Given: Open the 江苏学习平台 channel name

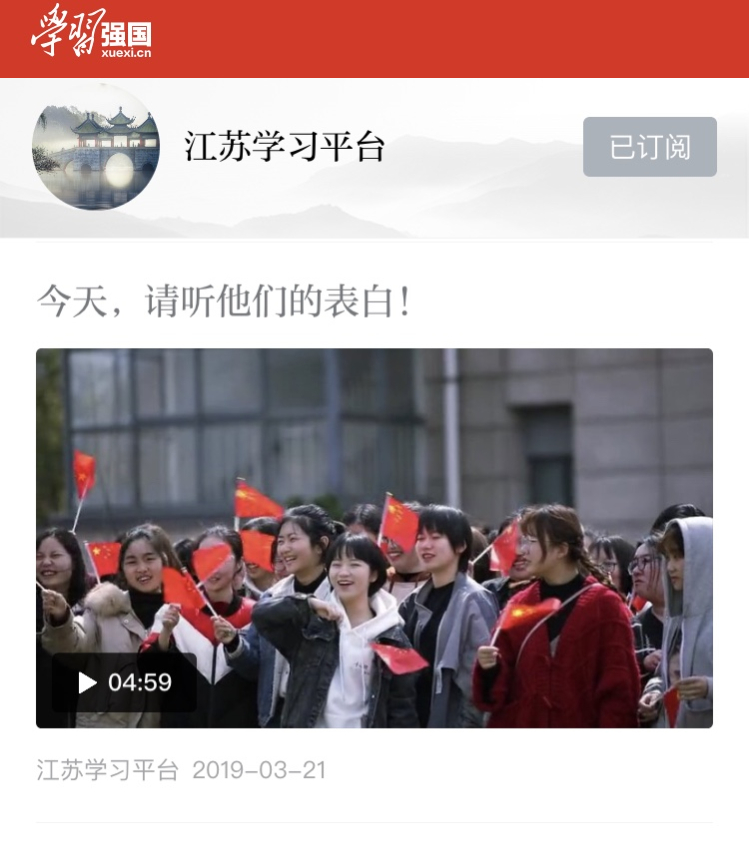Looking at the screenshot, I should coord(284,147).
